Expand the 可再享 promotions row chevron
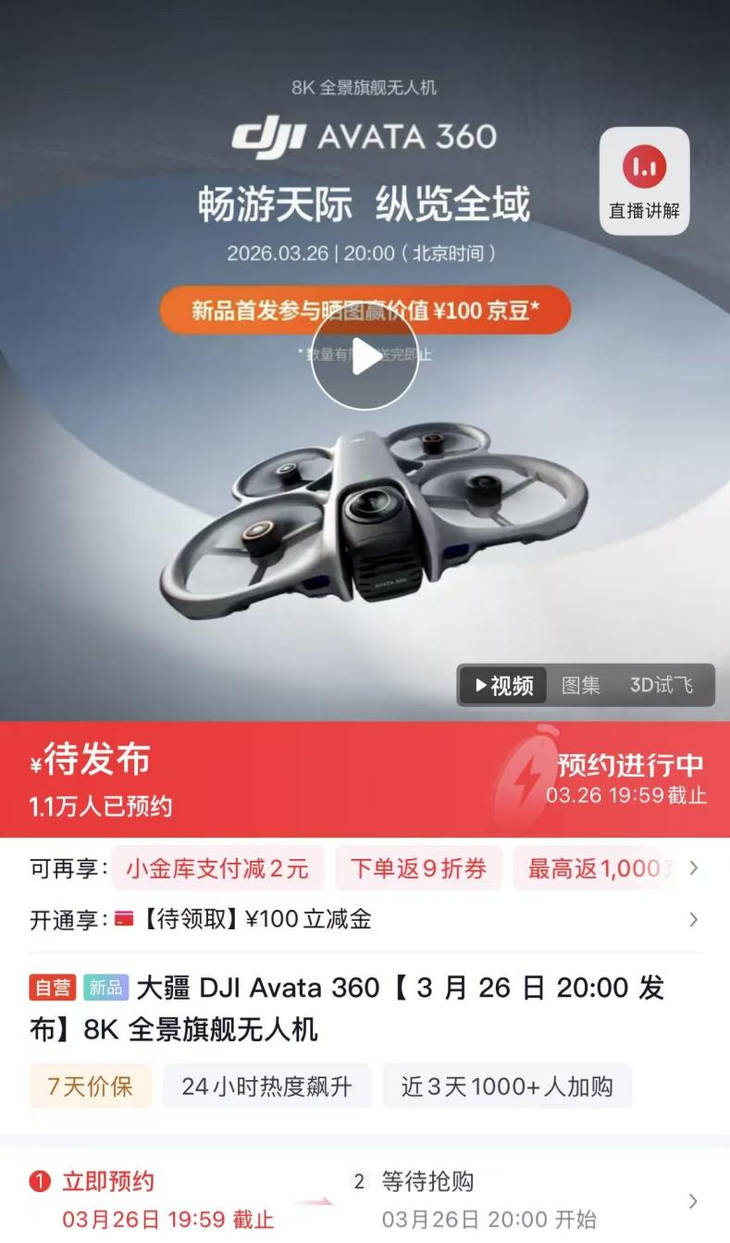The width and height of the screenshot is (730, 1243). coord(694,868)
